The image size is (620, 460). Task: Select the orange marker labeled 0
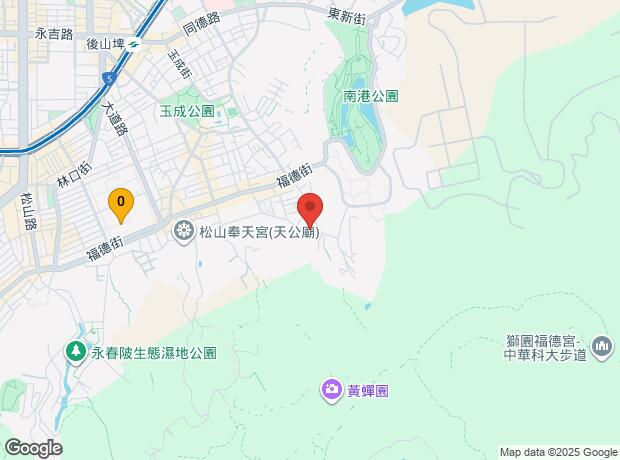120,204
